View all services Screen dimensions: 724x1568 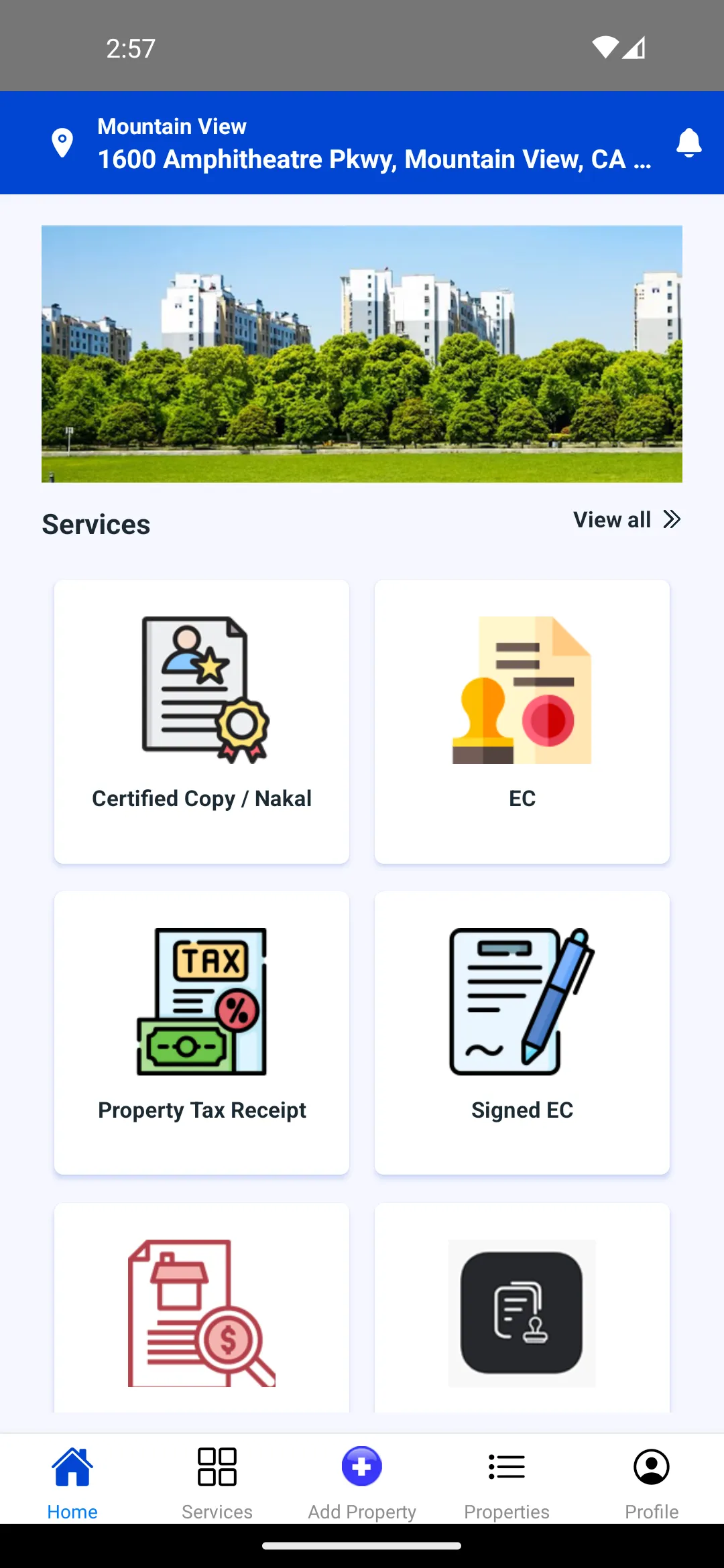(x=627, y=520)
